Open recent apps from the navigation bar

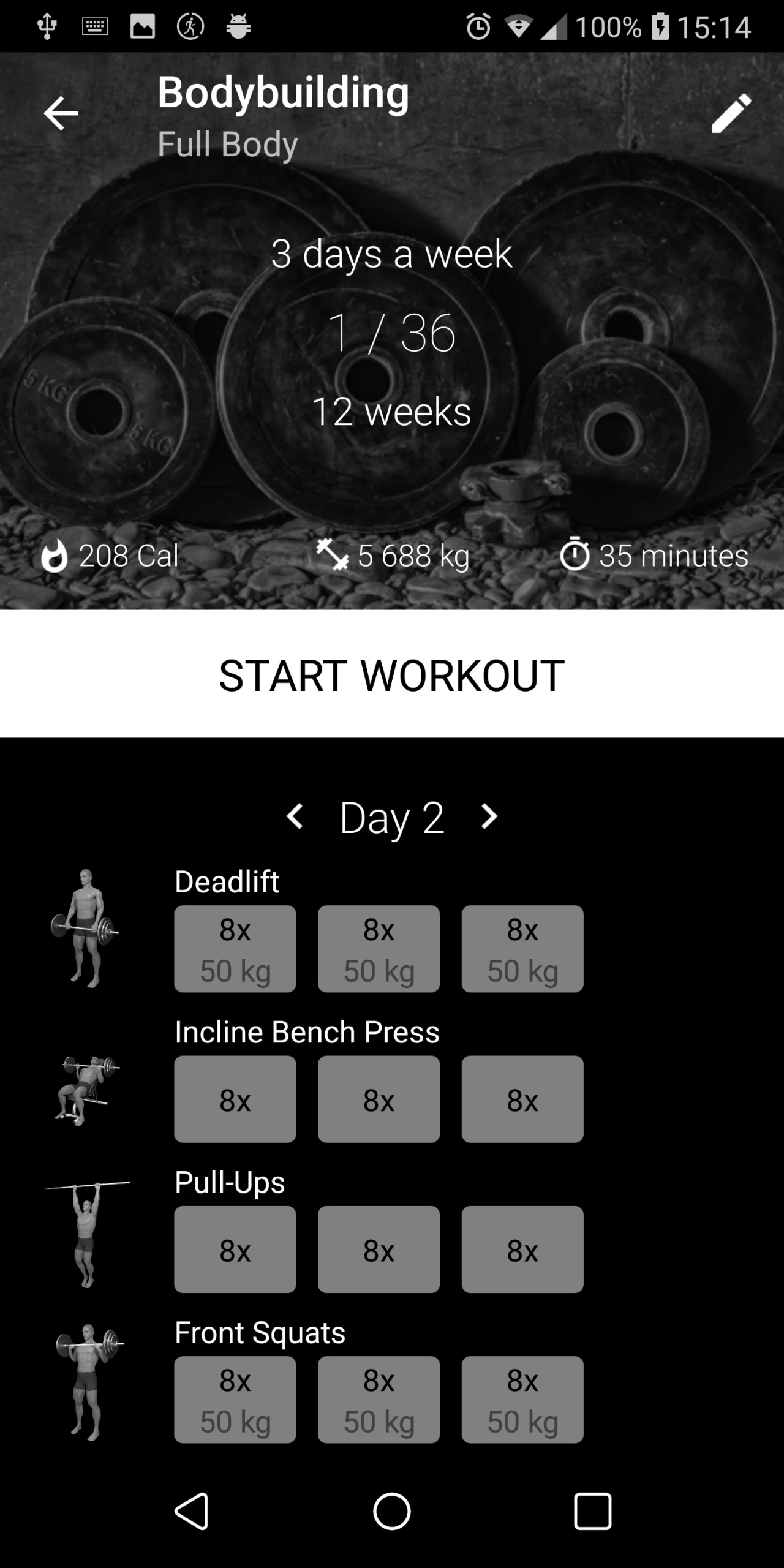pos(592,1511)
